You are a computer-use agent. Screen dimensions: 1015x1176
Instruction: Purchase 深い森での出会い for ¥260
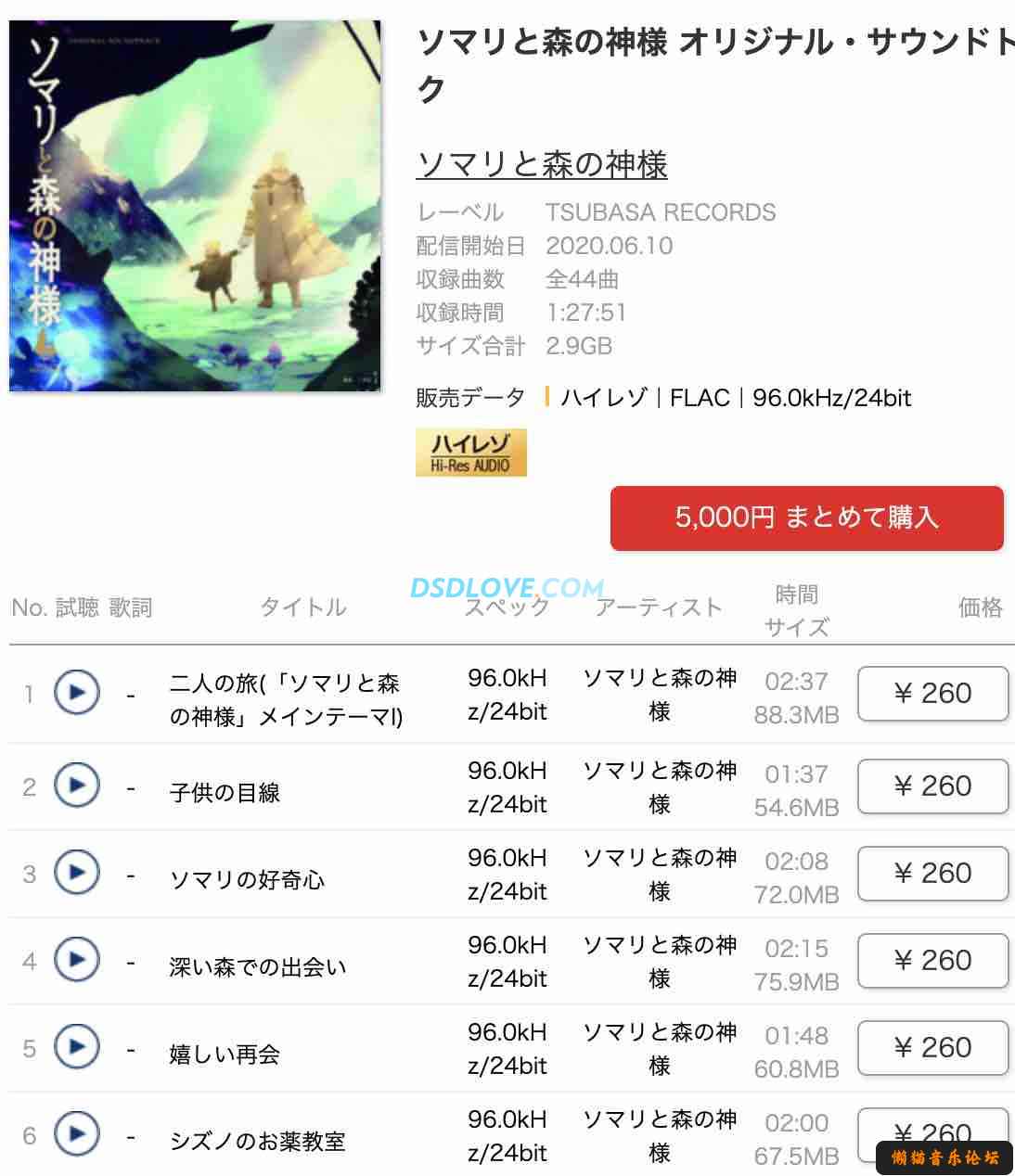(x=931, y=960)
